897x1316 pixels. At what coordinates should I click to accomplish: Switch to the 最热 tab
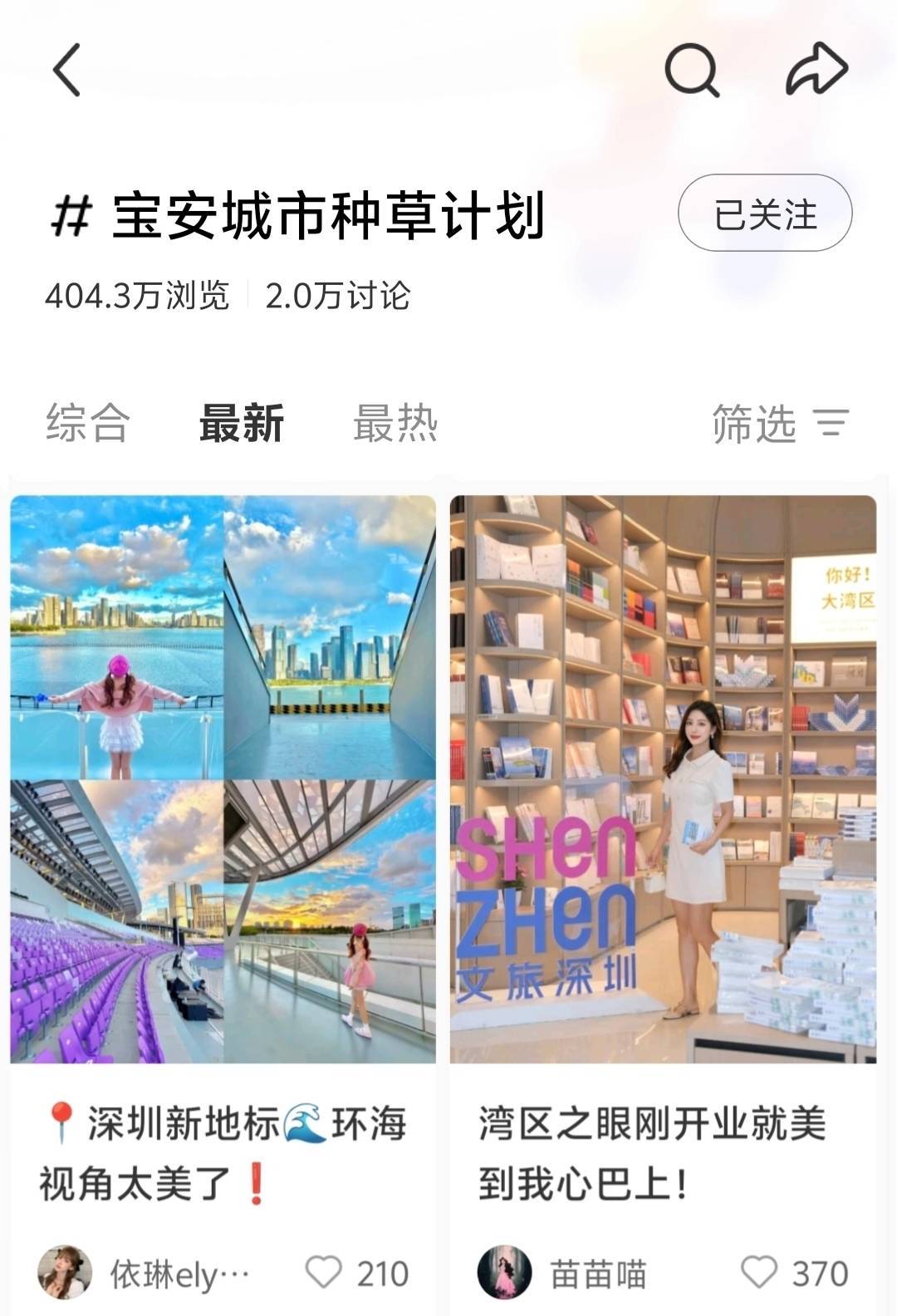click(395, 423)
